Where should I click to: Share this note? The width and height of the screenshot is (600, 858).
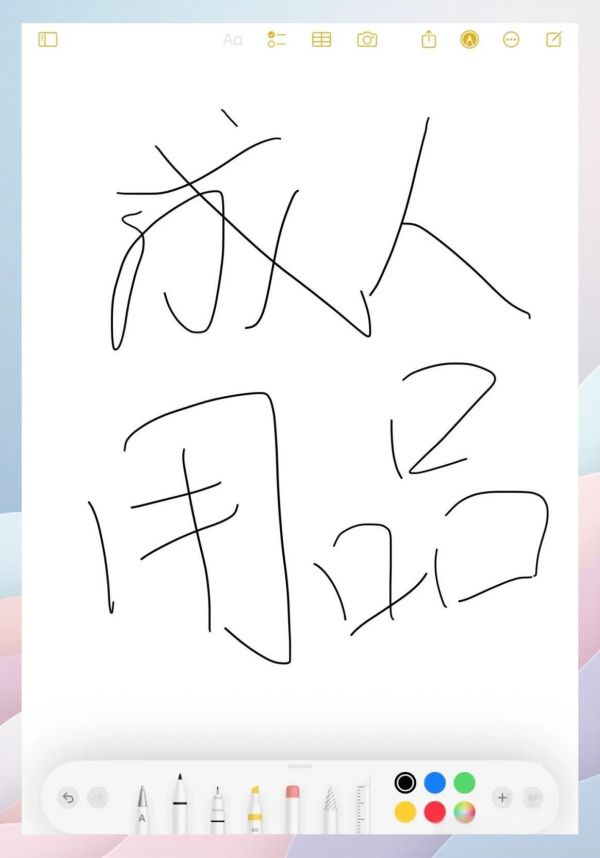coord(429,40)
